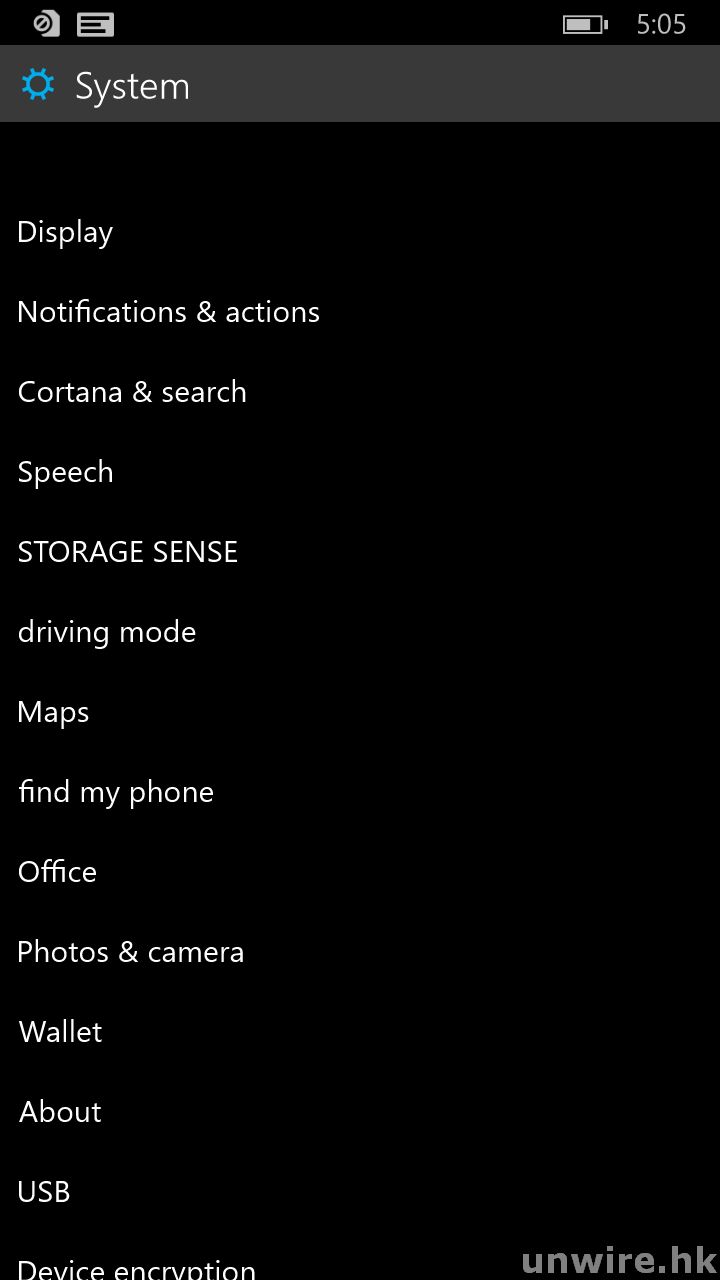Open driving mode settings

tap(107, 632)
